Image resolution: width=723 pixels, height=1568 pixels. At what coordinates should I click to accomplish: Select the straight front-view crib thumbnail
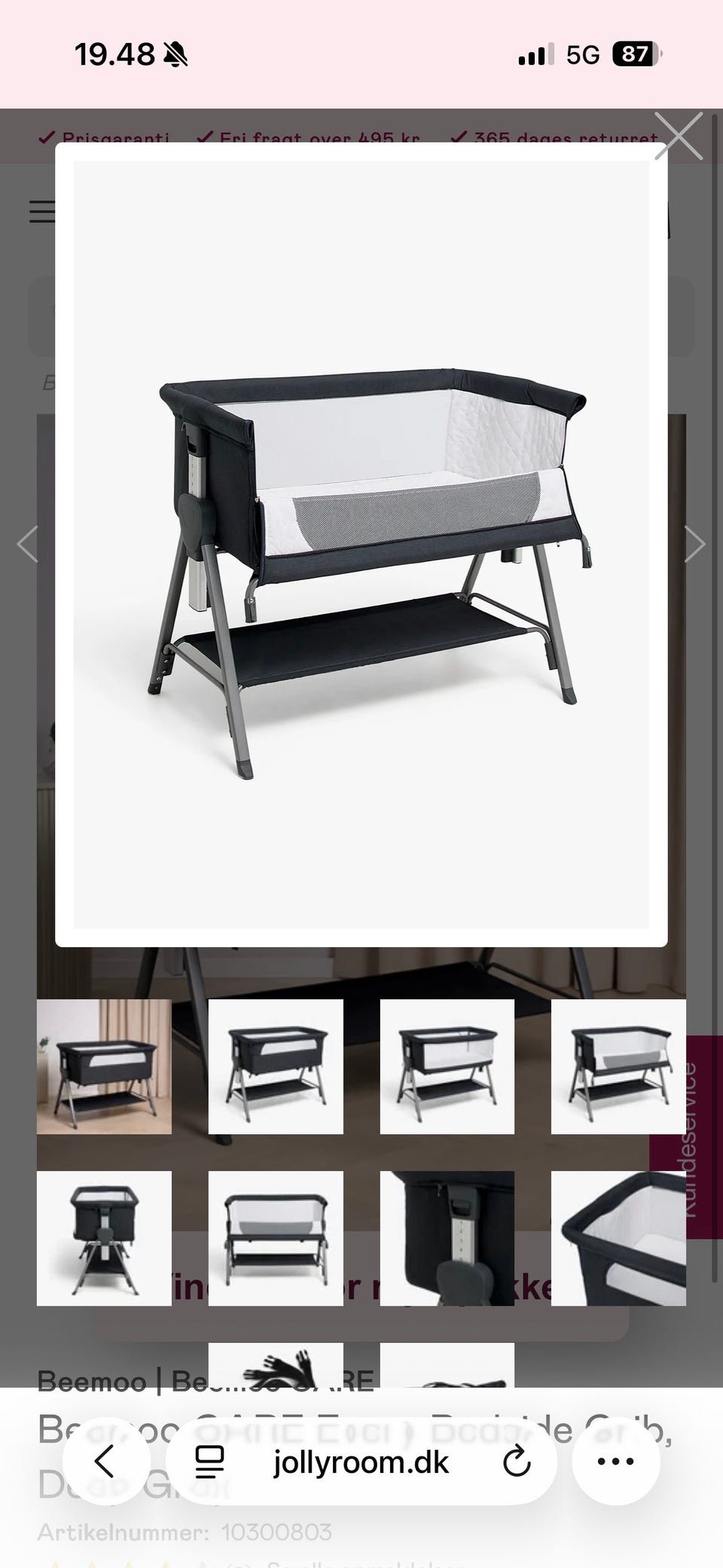[276, 1238]
